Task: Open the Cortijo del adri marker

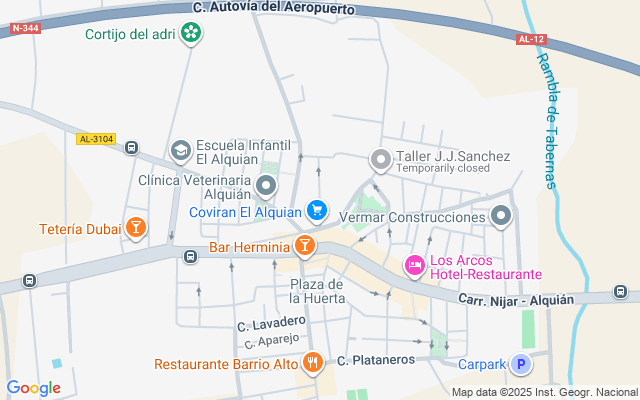Action: [191, 34]
